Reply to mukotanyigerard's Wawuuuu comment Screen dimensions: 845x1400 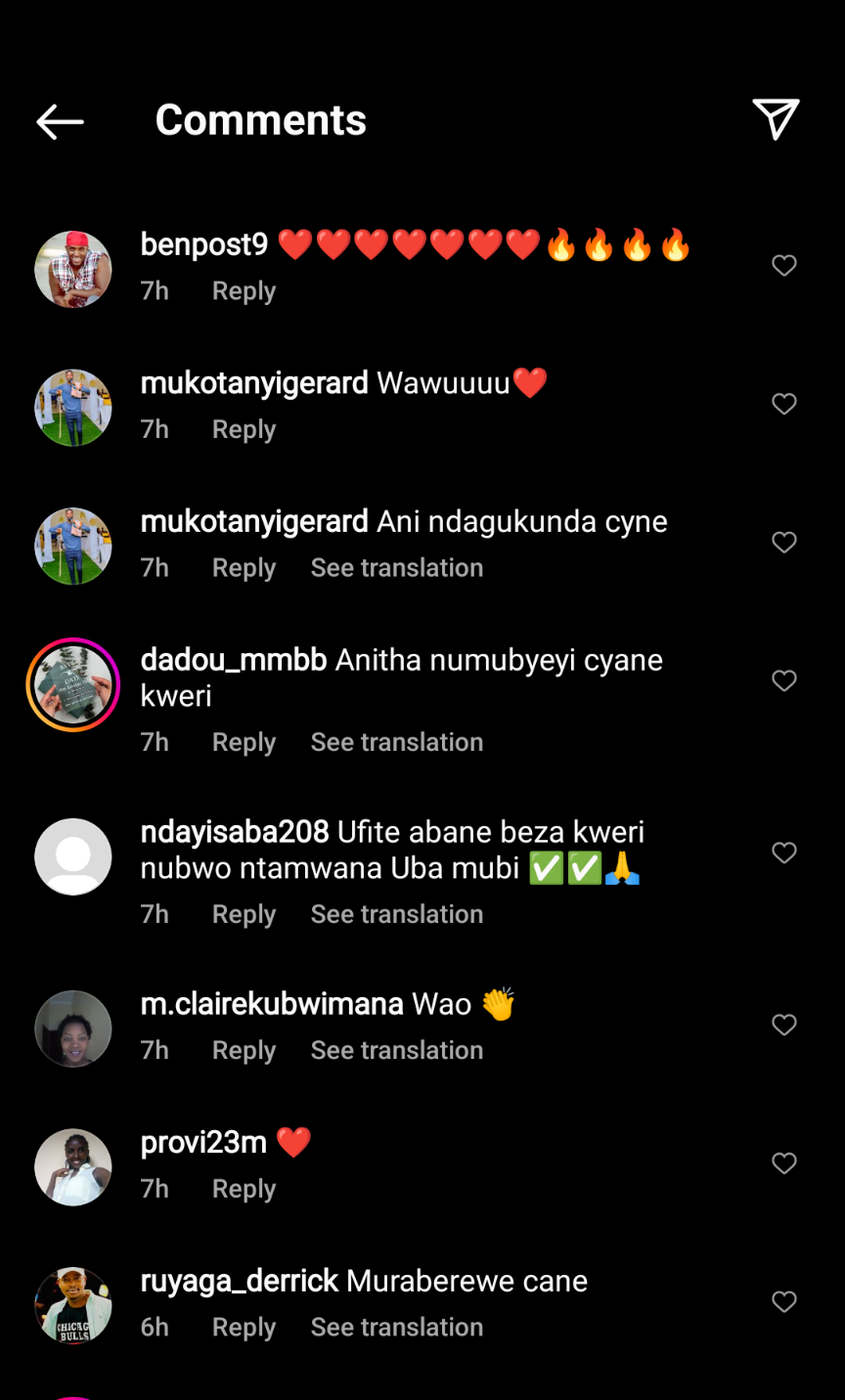[244, 430]
